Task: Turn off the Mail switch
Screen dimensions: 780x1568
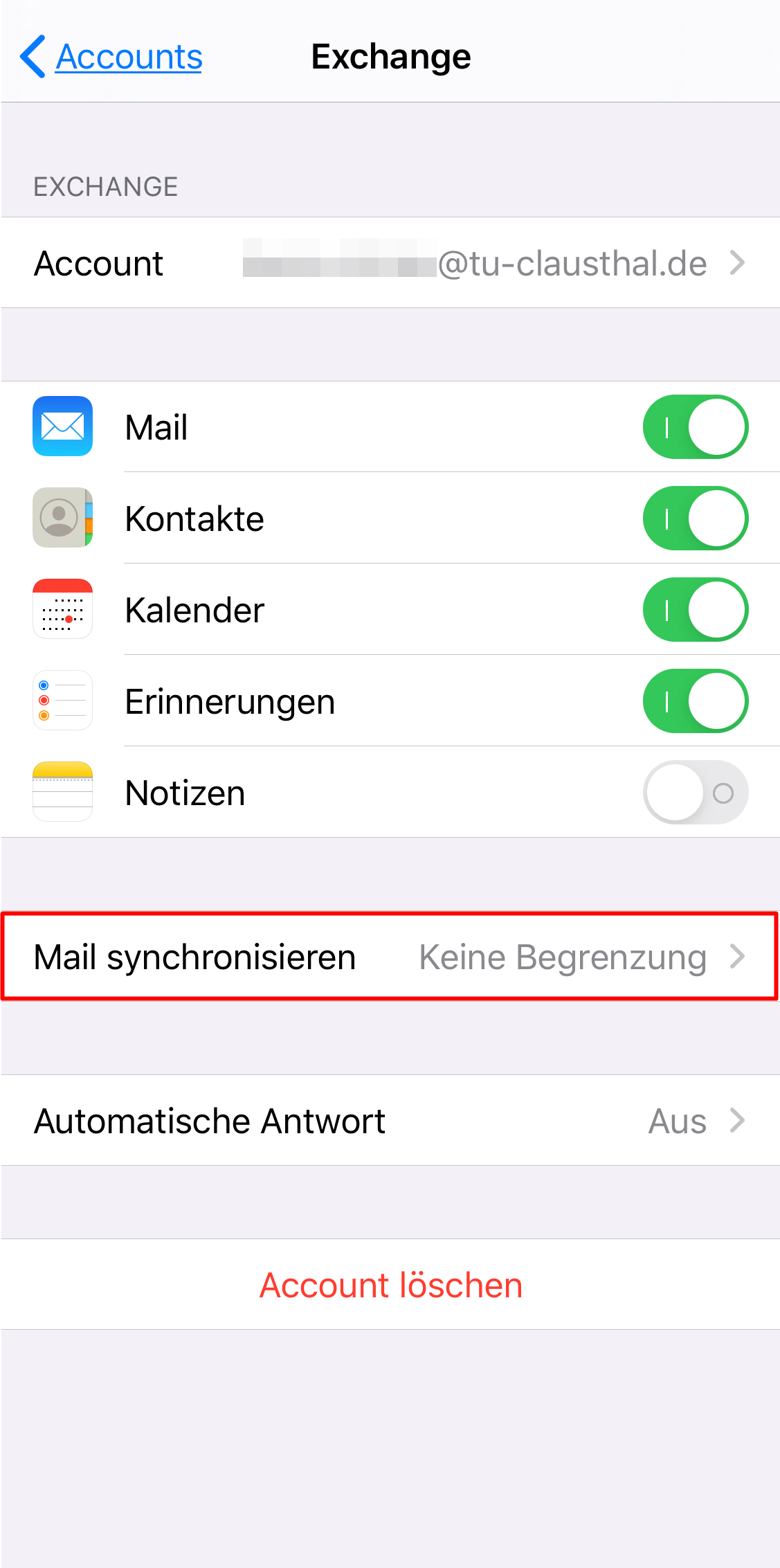Action: point(695,427)
